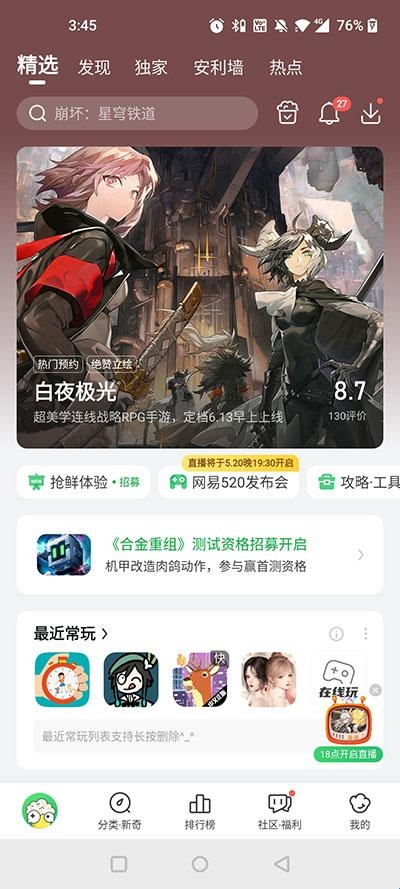Open 社区·福利 in bottom navigation

tap(279, 811)
